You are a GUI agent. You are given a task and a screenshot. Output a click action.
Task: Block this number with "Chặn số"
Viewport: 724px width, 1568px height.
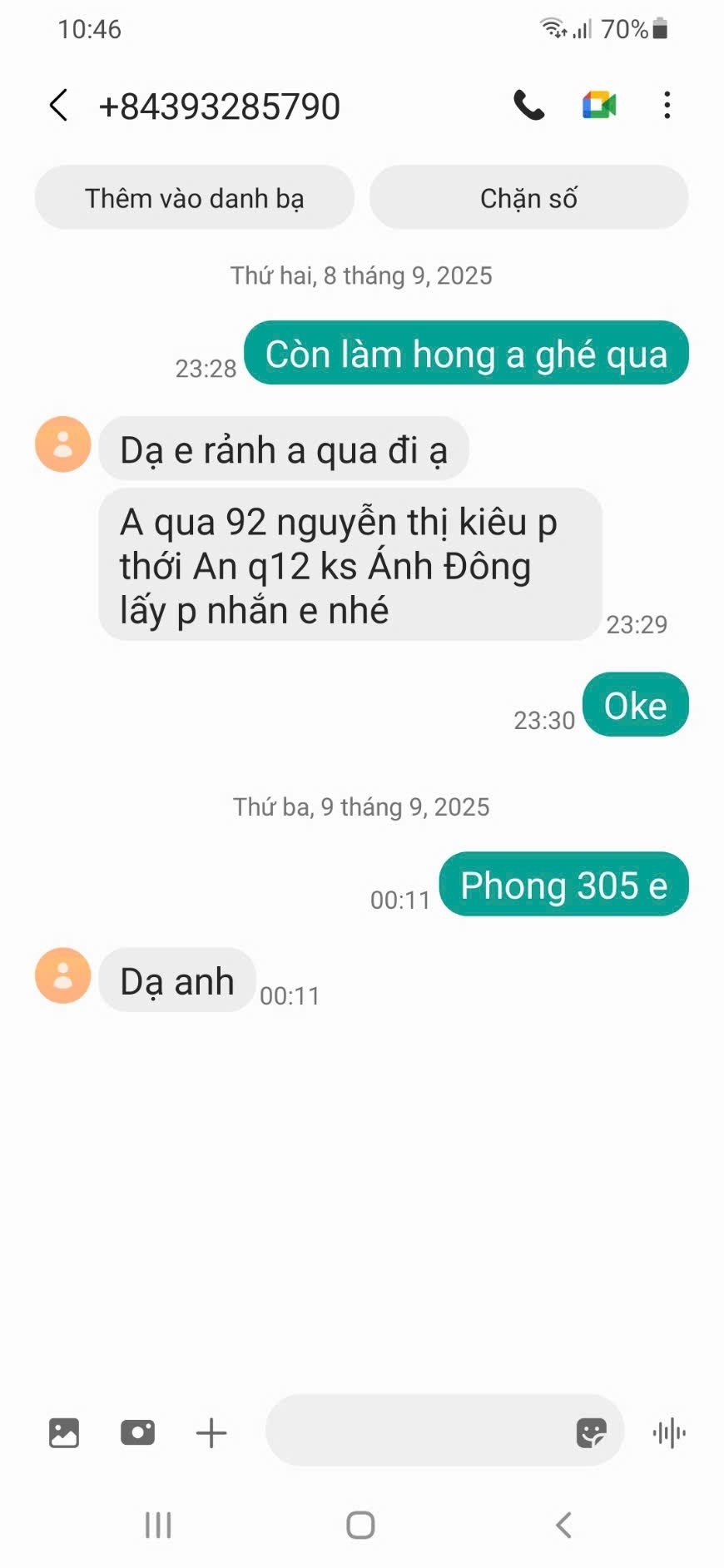point(528,198)
